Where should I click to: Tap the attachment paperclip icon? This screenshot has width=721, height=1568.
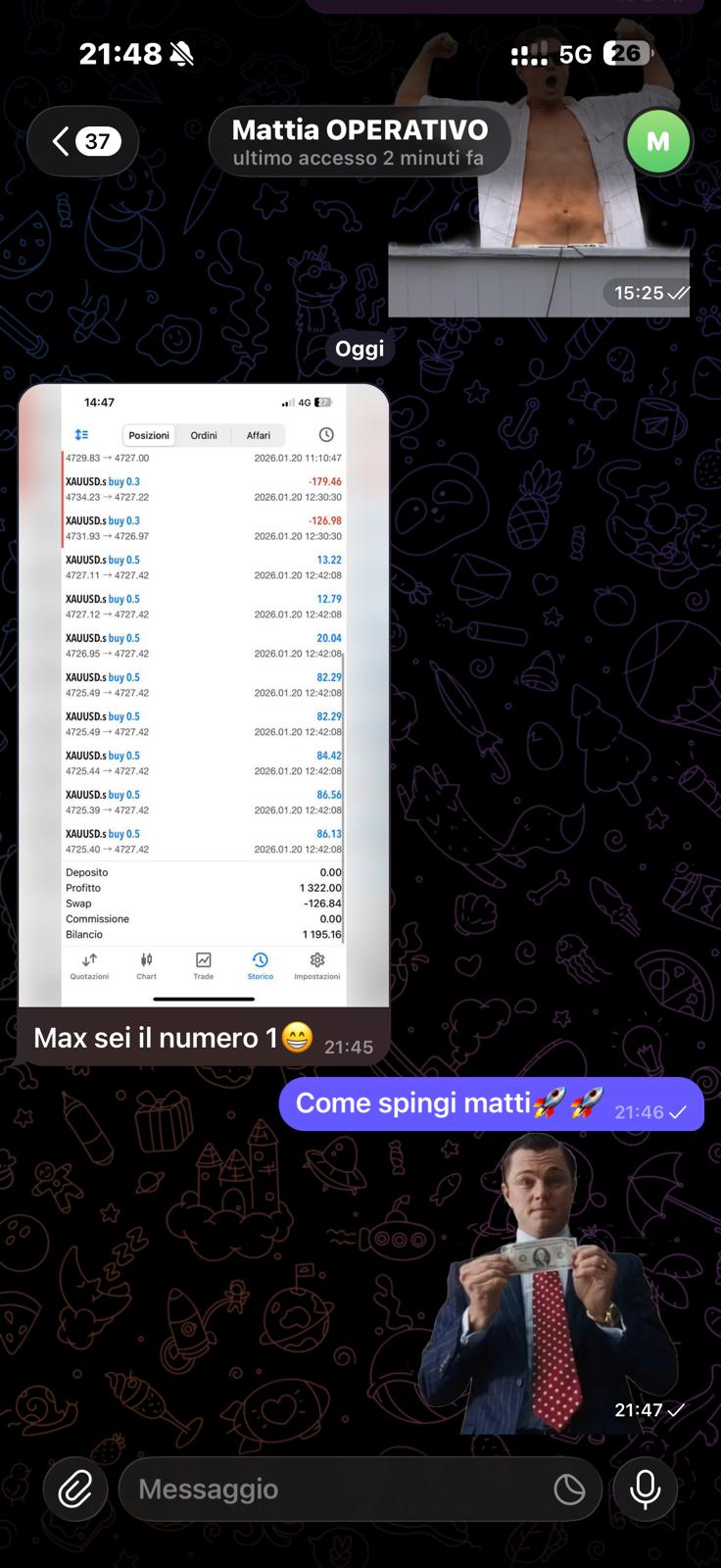[x=75, y=1489]
